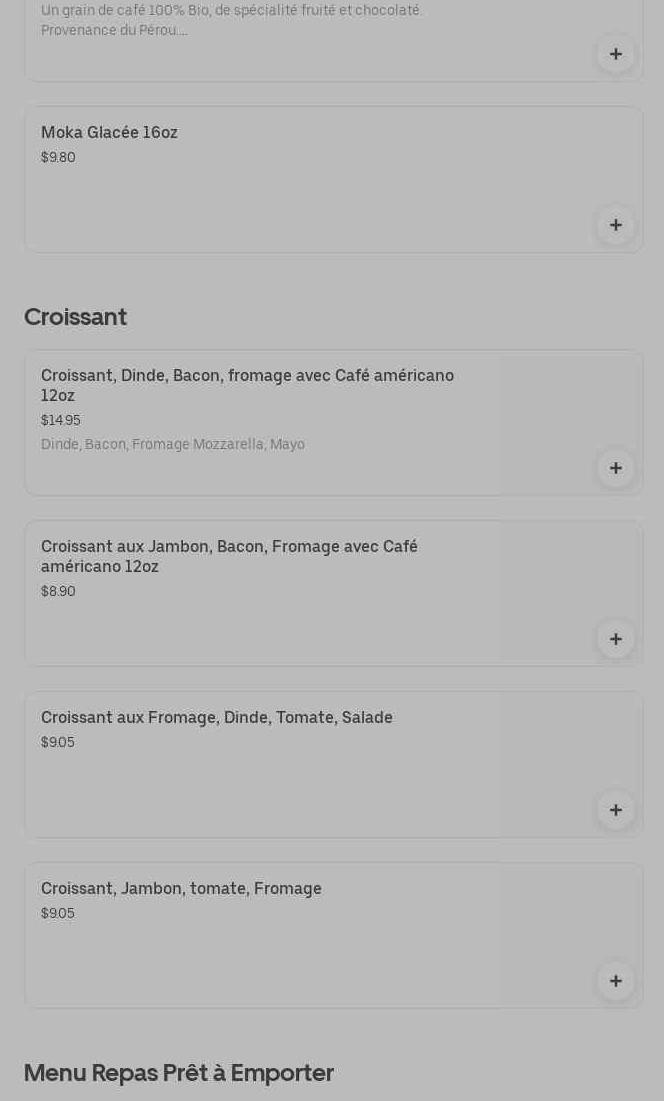This screenshot has height=1101, width=664.
Task: Add Croissant, Dinde, Bacon, fromage to cart
Action: [x=616, y=468]
